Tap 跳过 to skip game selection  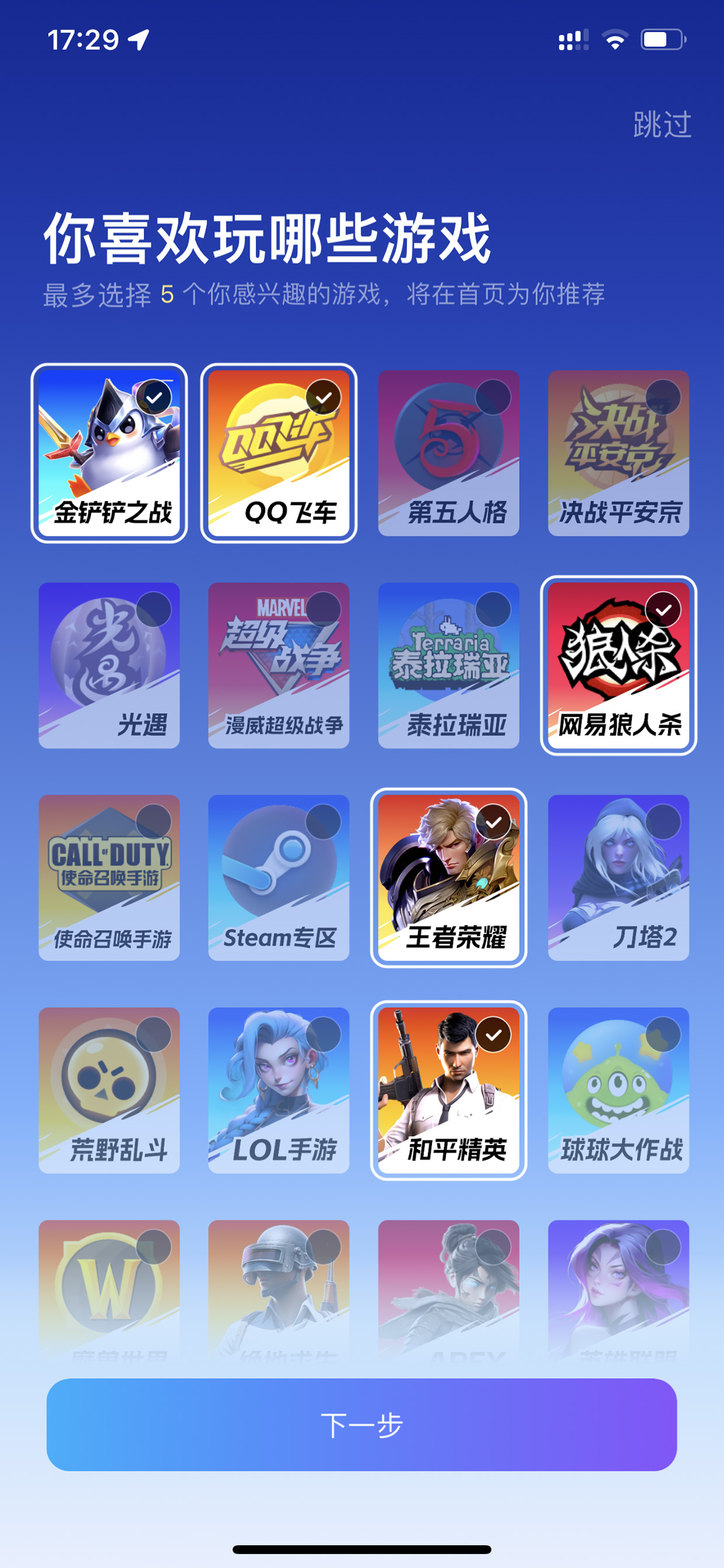tap(662, 125)
